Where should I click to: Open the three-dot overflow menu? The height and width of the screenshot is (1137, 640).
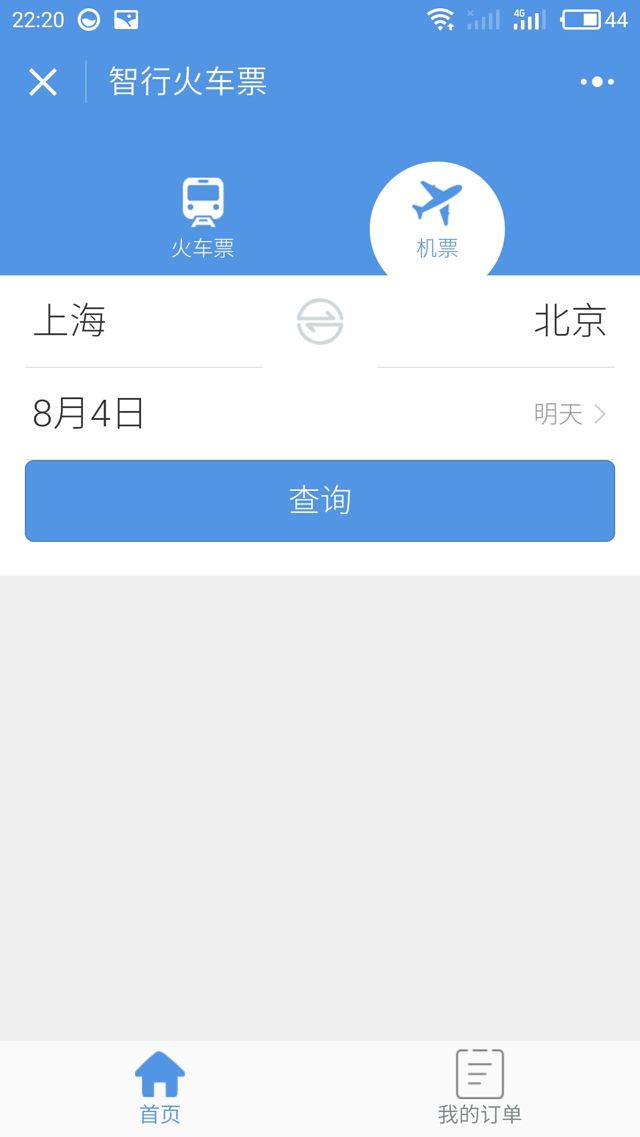[597, 82]
